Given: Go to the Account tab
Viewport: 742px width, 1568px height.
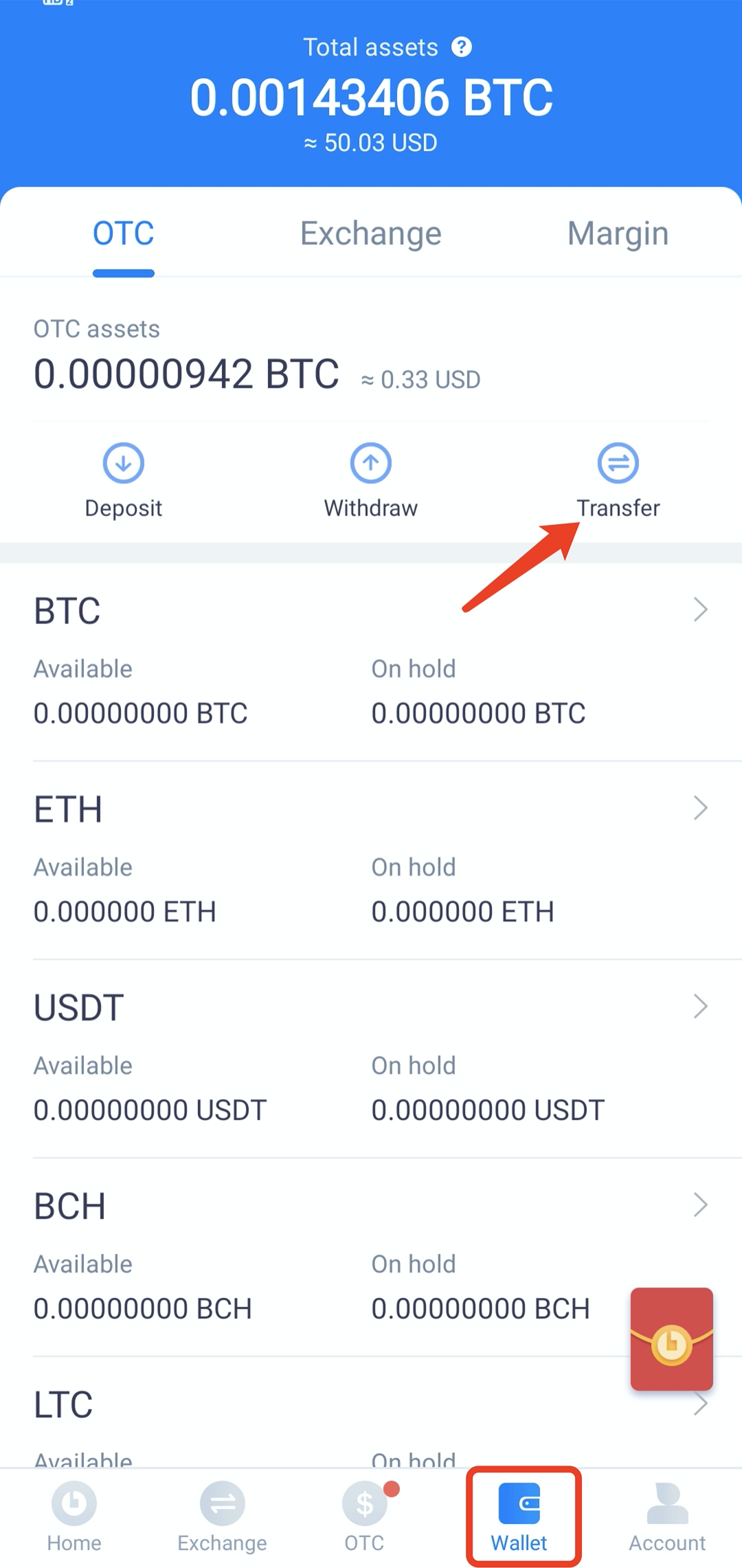Looking at the screenshot, I should tap(668, 1517).
